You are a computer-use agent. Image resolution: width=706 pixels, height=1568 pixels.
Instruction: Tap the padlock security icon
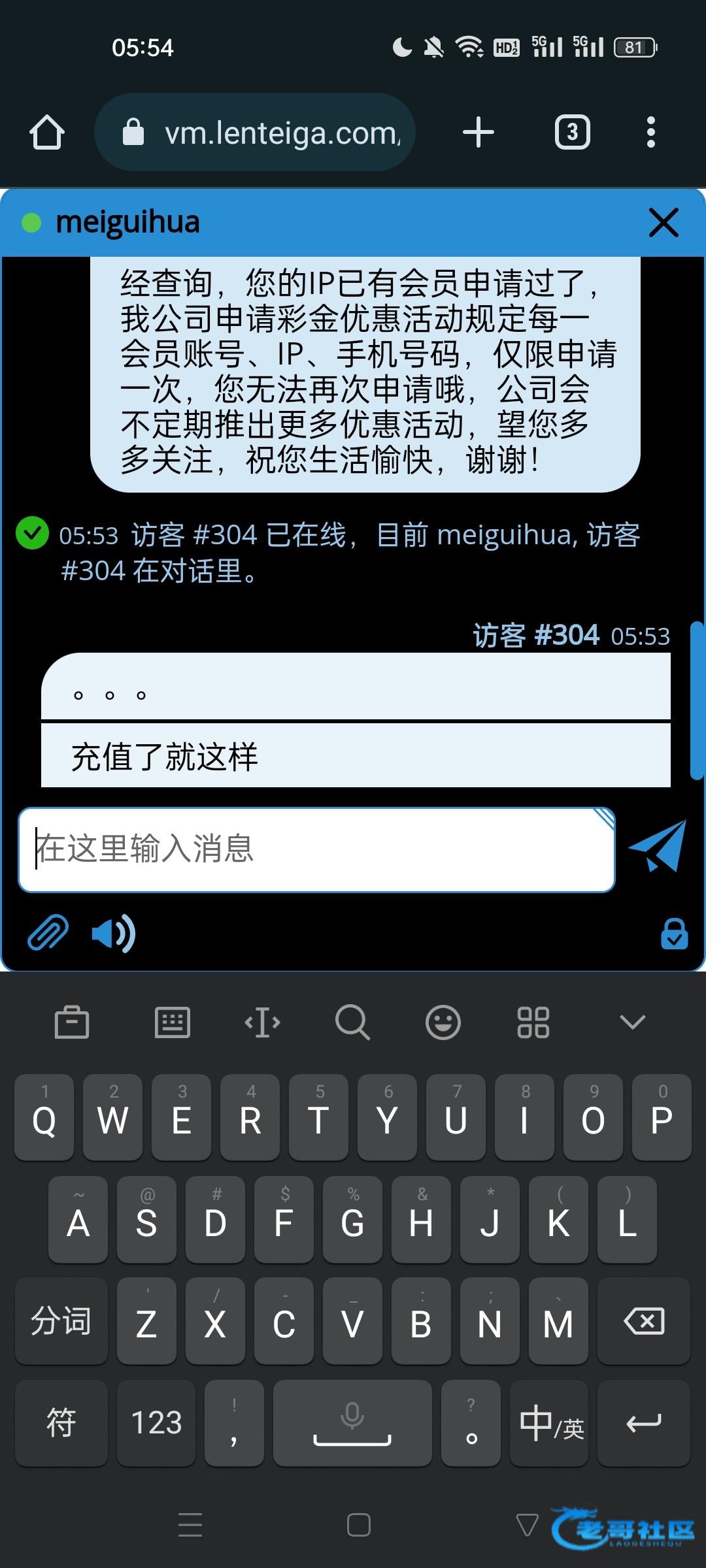pos(674,933)
